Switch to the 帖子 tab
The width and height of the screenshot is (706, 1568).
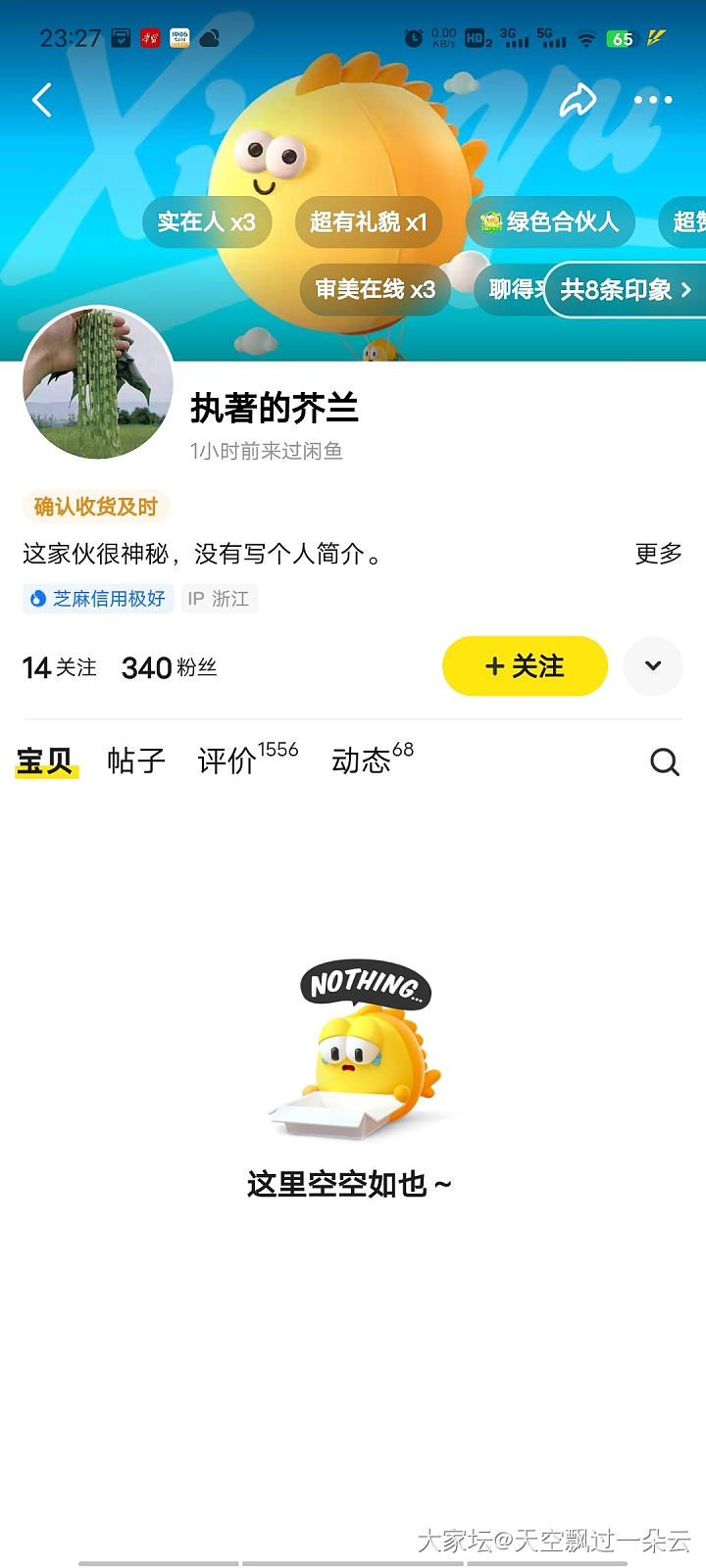coord(136,760)
